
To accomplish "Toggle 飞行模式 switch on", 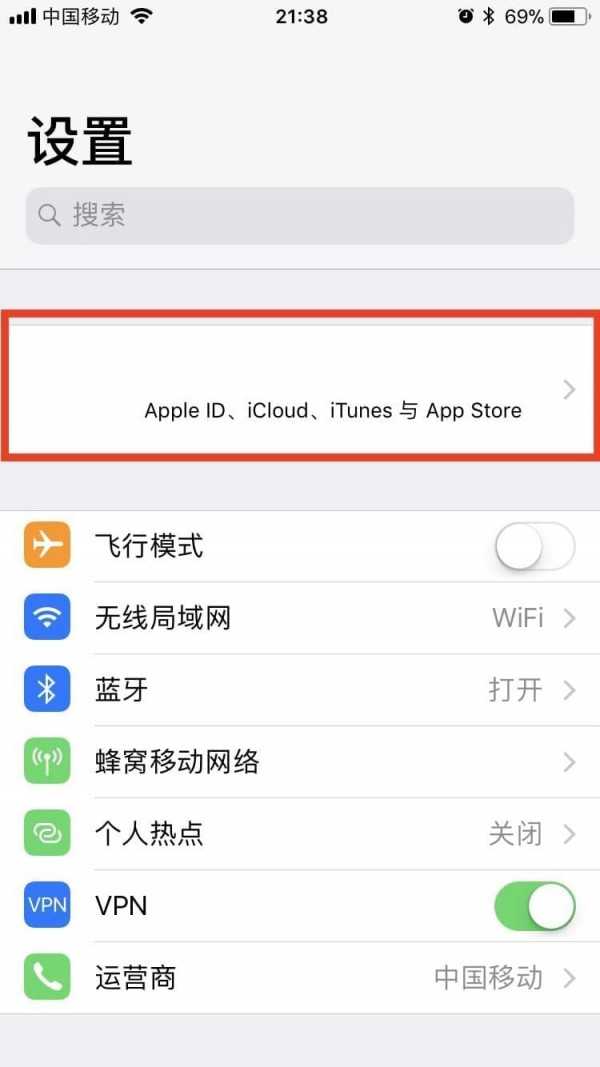I will click(x=534, y=547).
